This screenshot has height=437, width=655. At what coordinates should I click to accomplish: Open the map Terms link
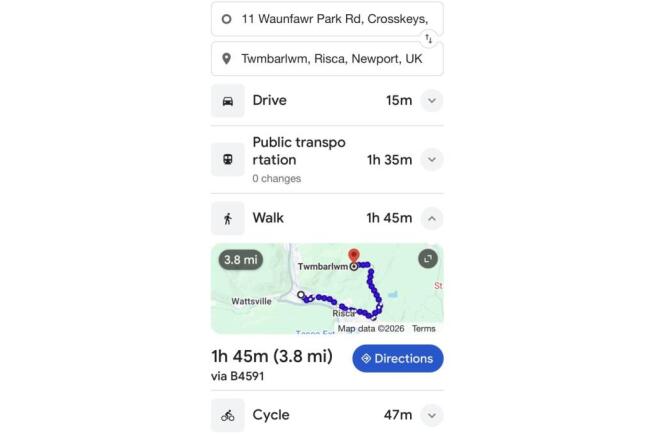click(424, 328)
